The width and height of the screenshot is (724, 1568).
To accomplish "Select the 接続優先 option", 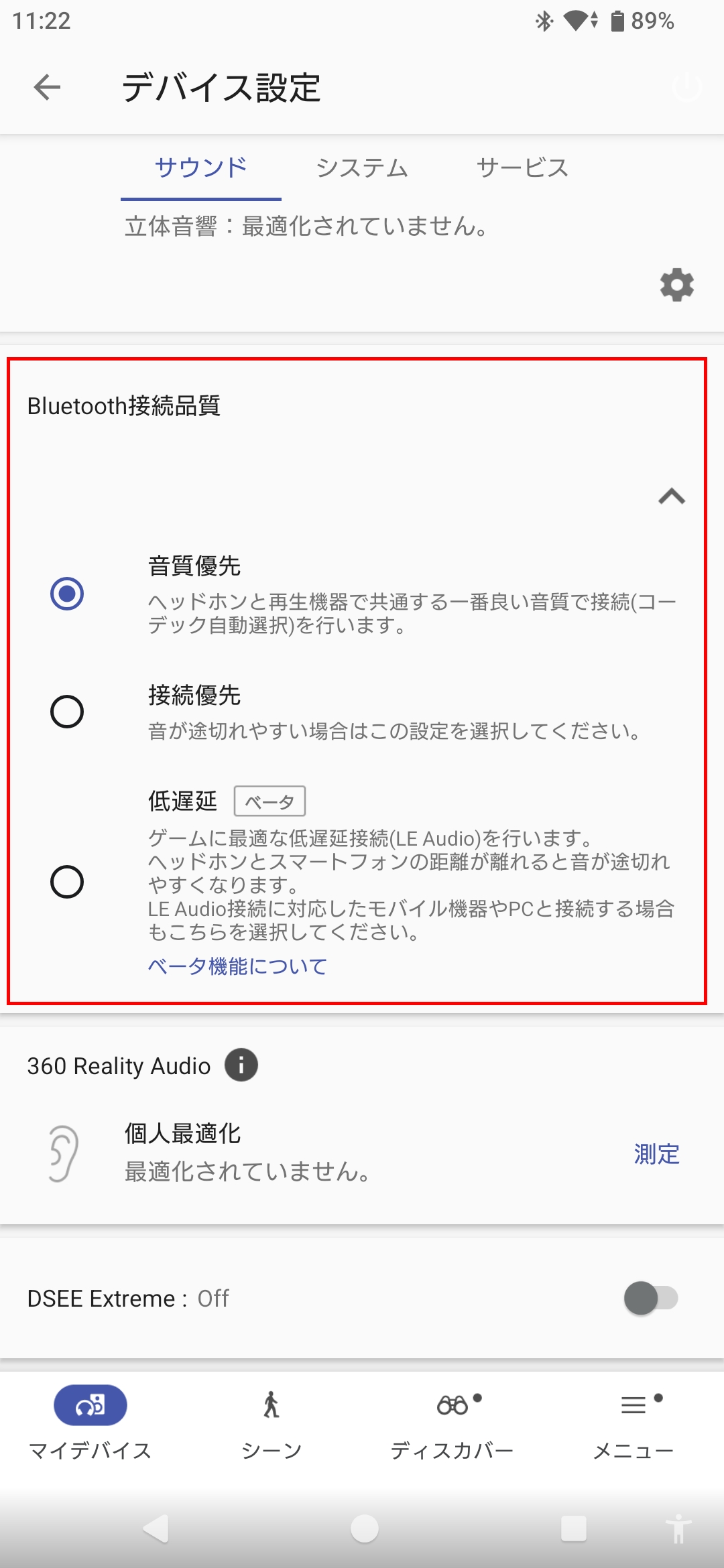I will [67, 711].
